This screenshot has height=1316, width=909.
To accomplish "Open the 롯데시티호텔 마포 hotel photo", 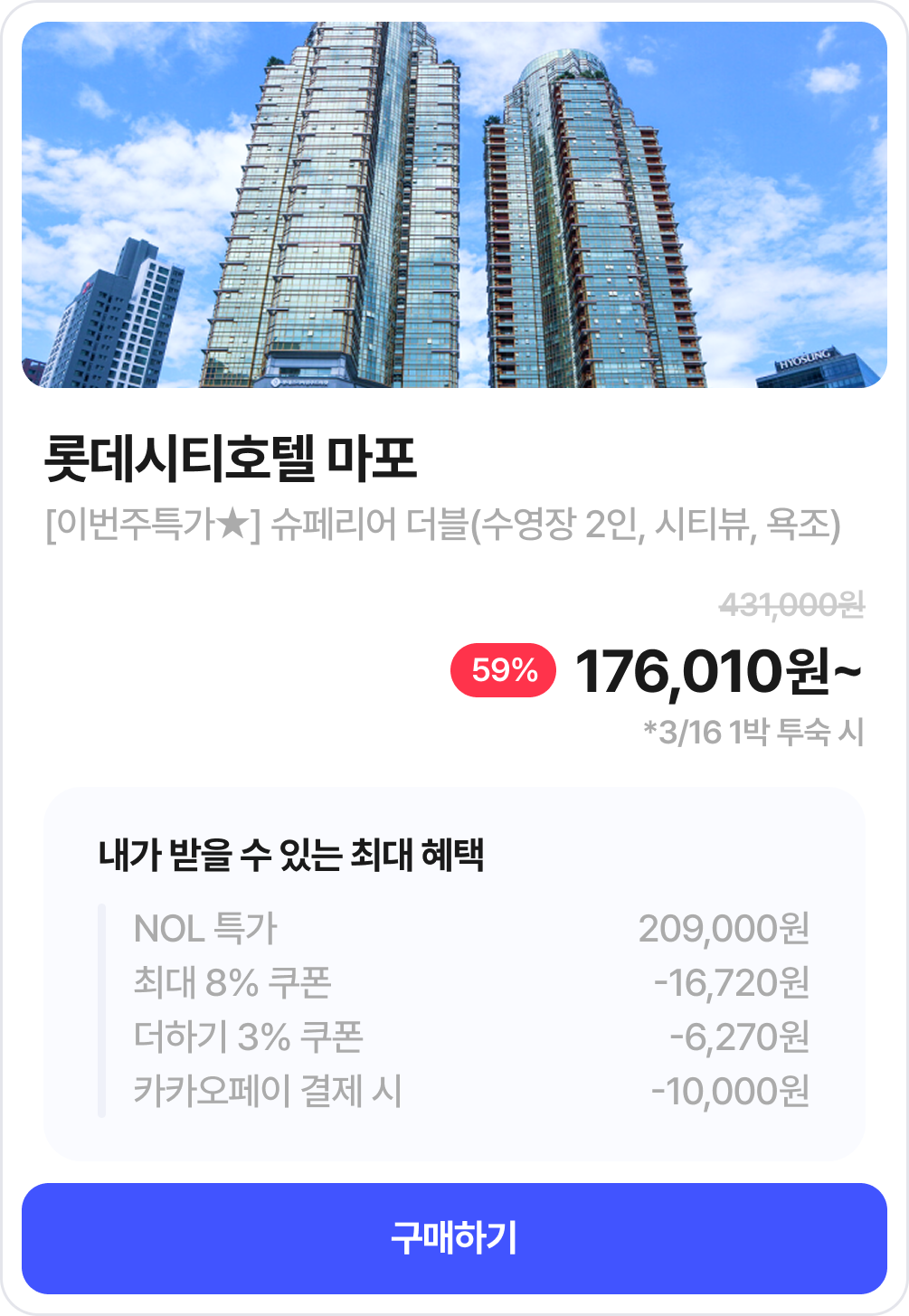I will (x=454, y=205).
